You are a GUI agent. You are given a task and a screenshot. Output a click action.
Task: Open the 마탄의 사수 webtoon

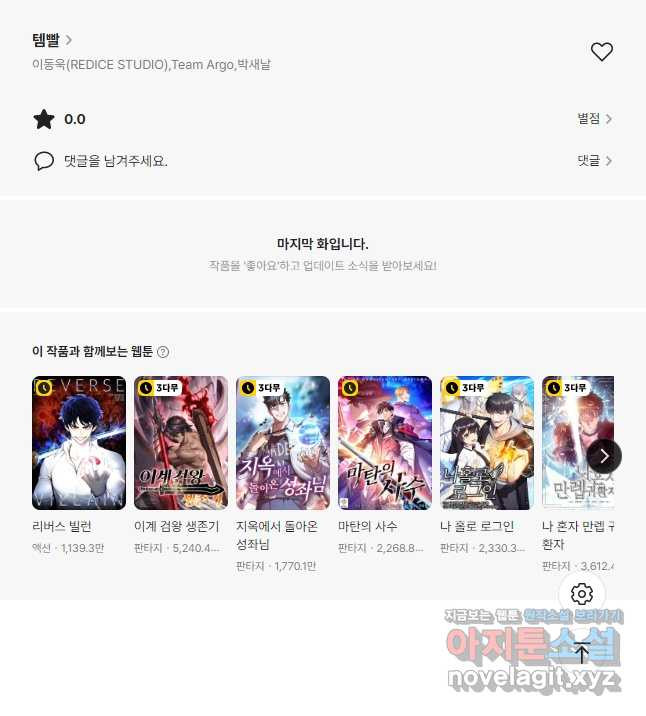click(385, 443)
